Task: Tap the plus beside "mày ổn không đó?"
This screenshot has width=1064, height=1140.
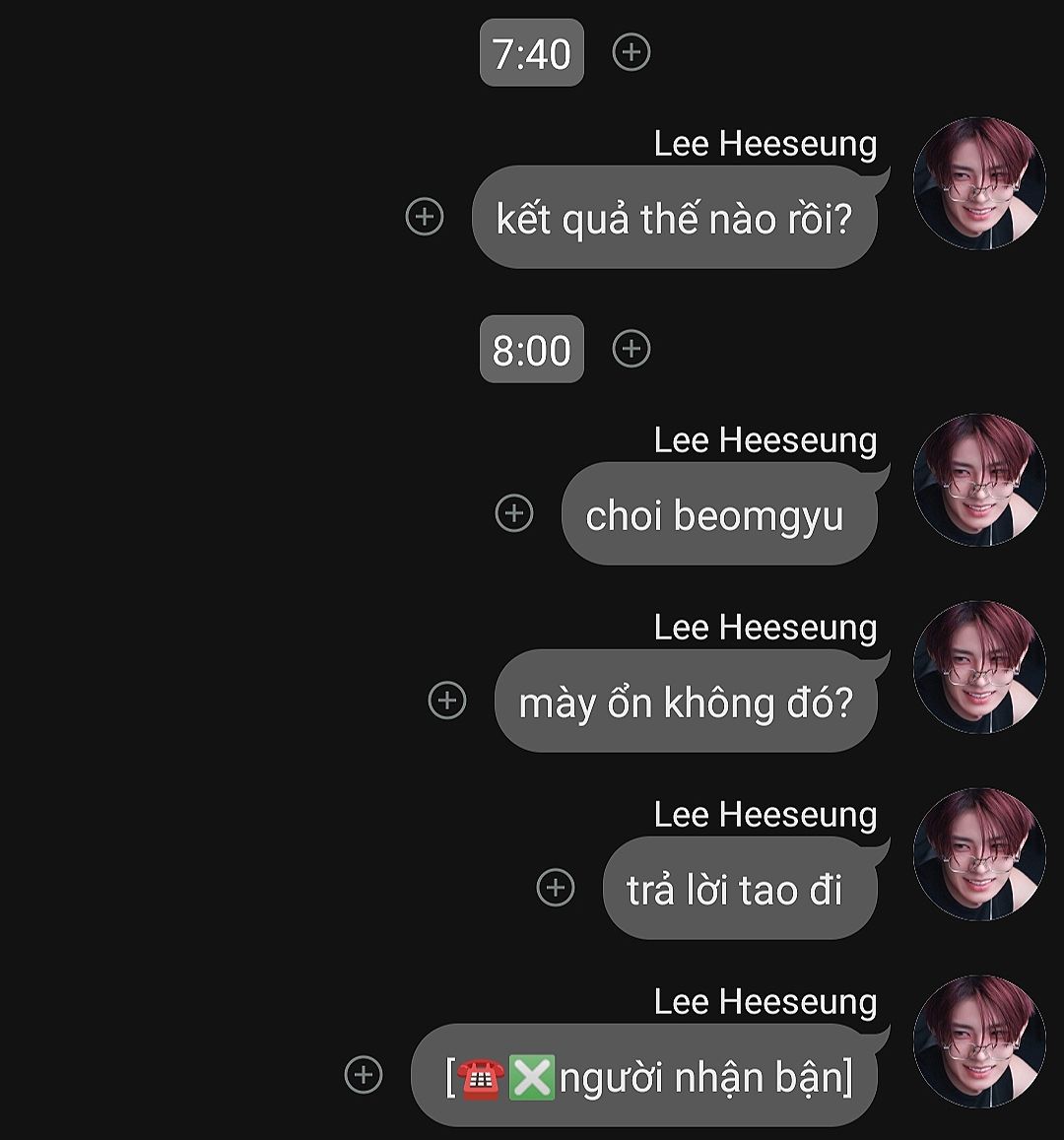Action: click(447, 701)
